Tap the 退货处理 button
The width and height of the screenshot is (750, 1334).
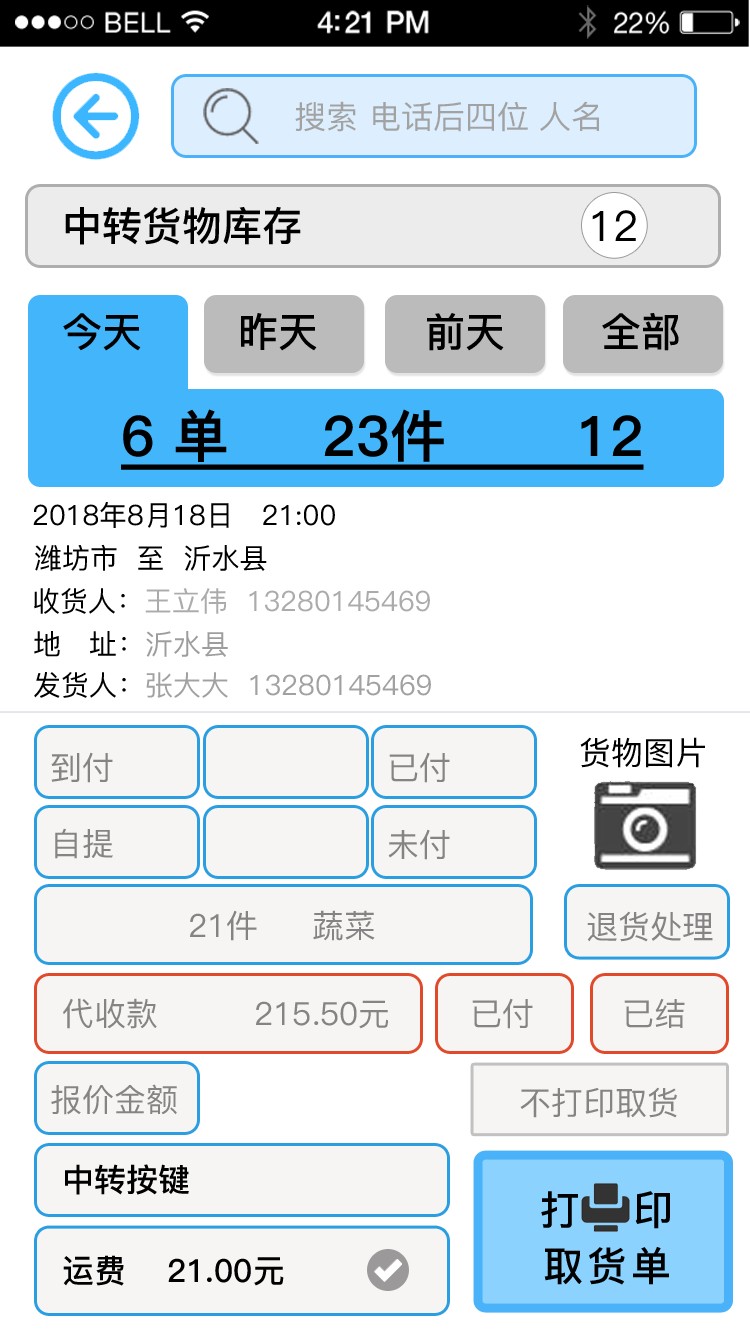point(647,923)
